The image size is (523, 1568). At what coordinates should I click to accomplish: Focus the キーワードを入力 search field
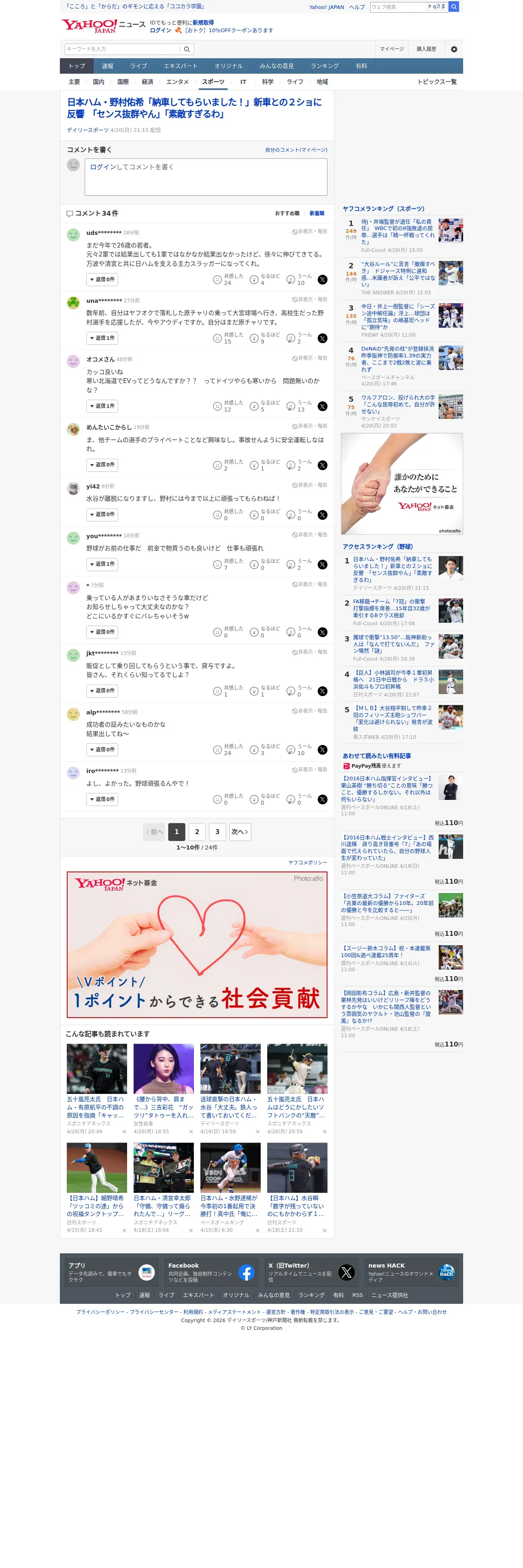(122, 49)
